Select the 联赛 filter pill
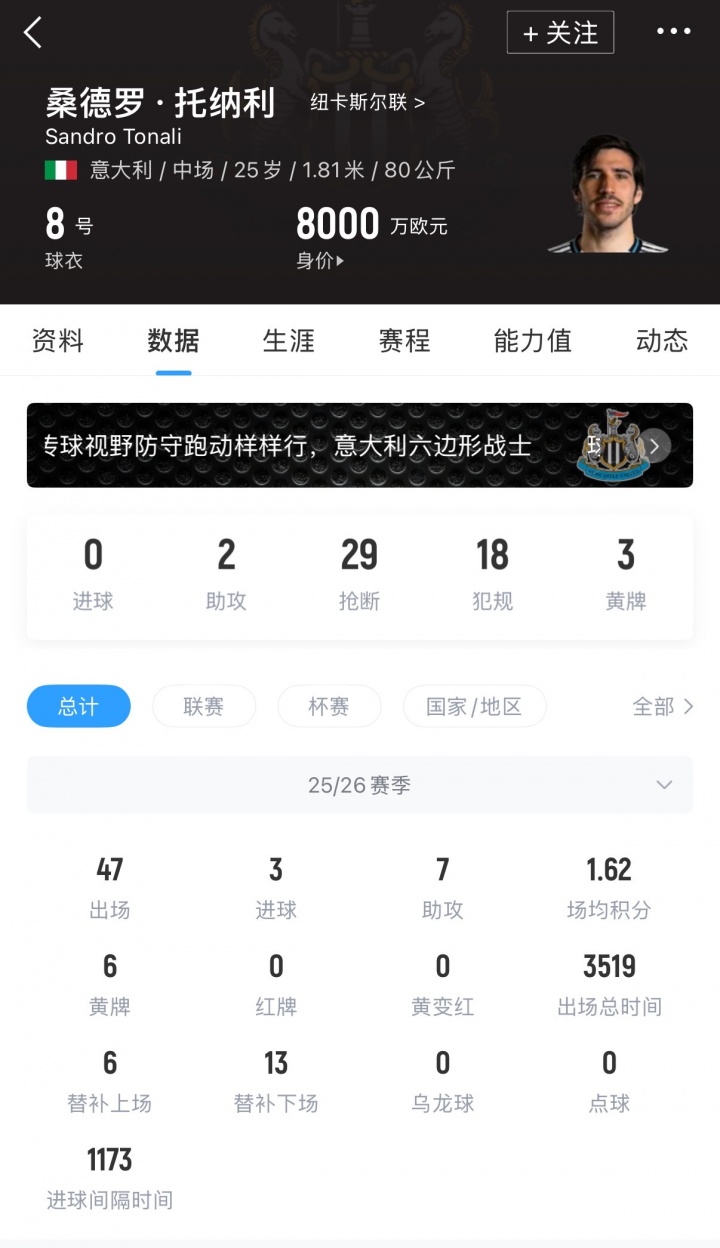The height and width of the screenshot is (1248, 720). coord(204,706)
